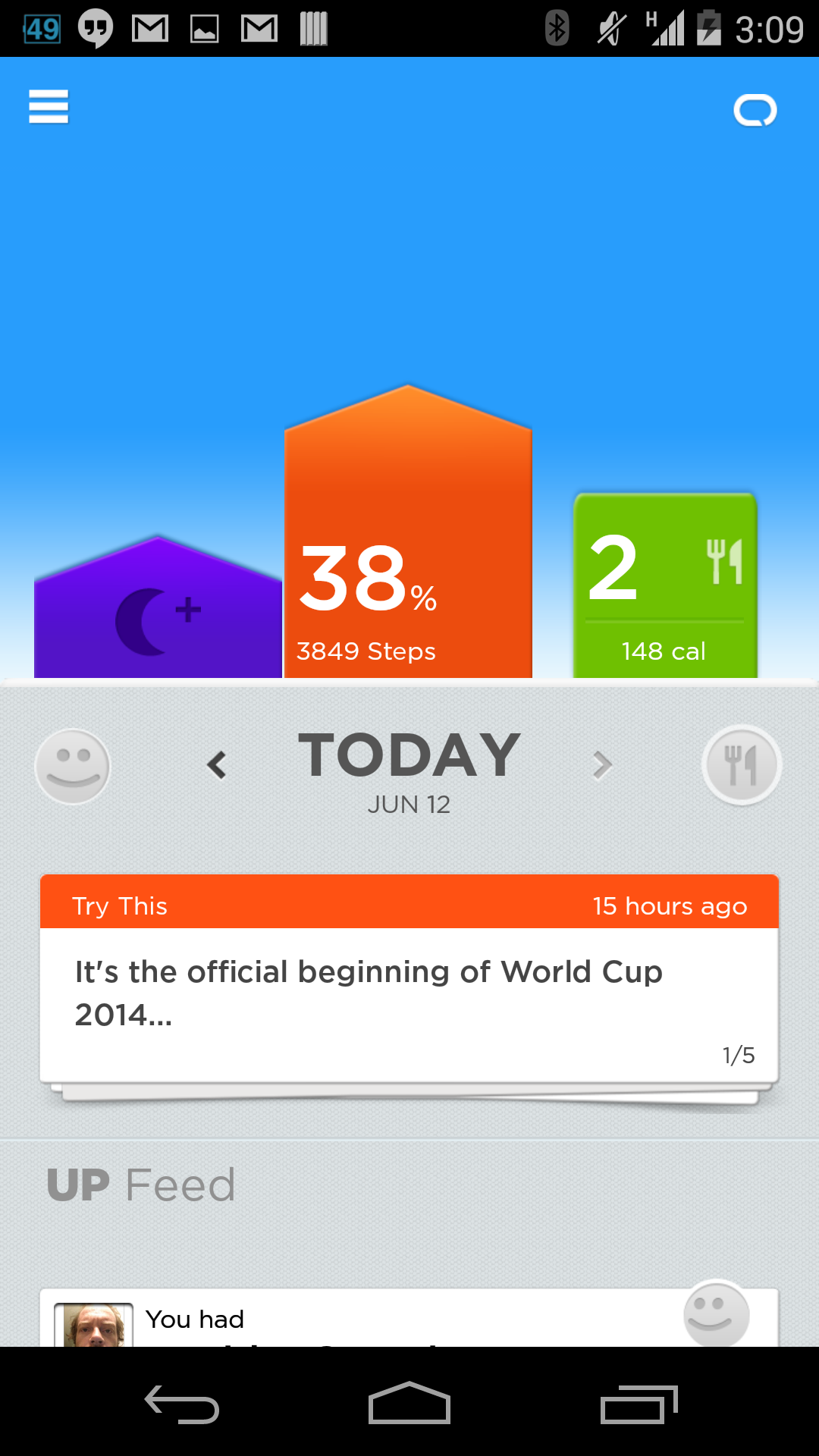Go to the Android home screen

(x=409, y=1403)
